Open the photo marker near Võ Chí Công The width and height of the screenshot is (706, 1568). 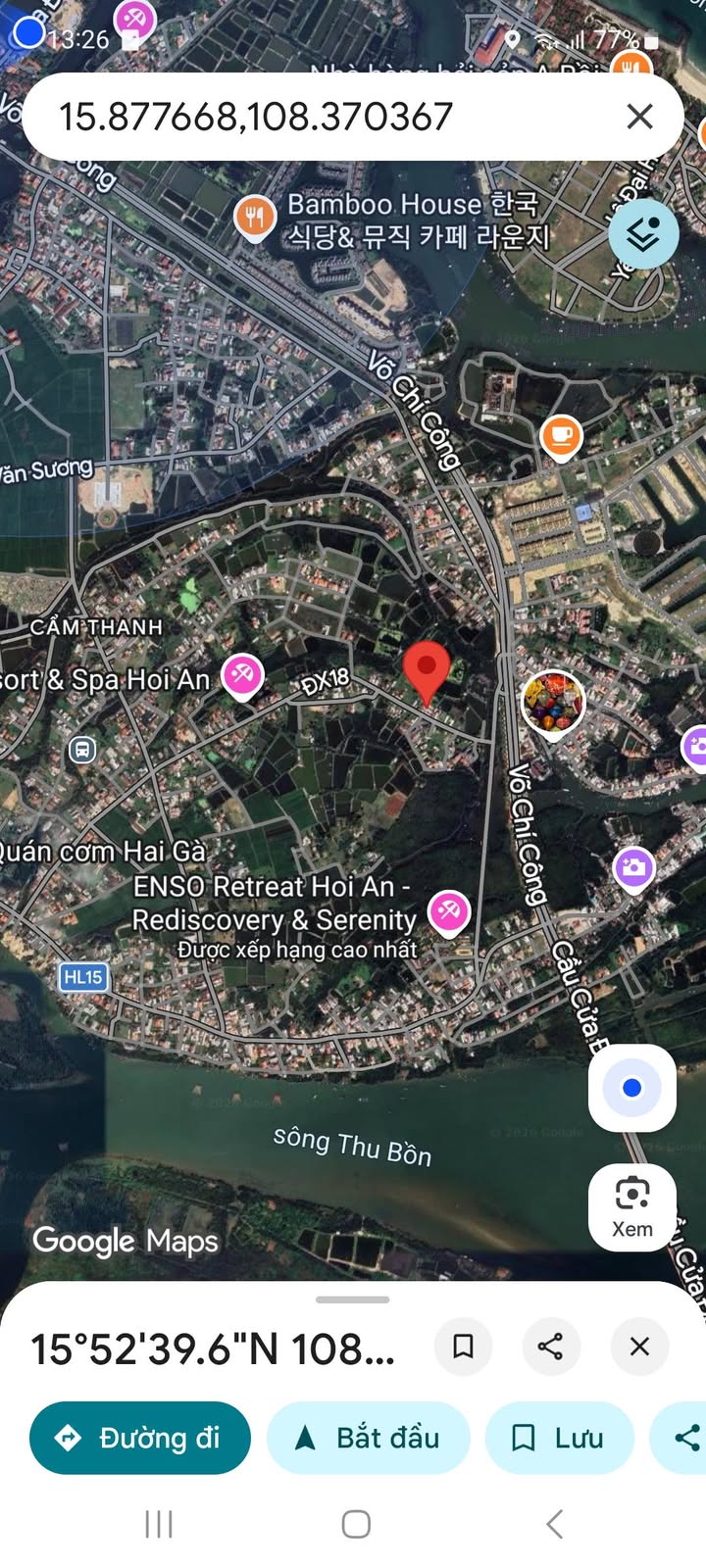(x=552, y=702)
